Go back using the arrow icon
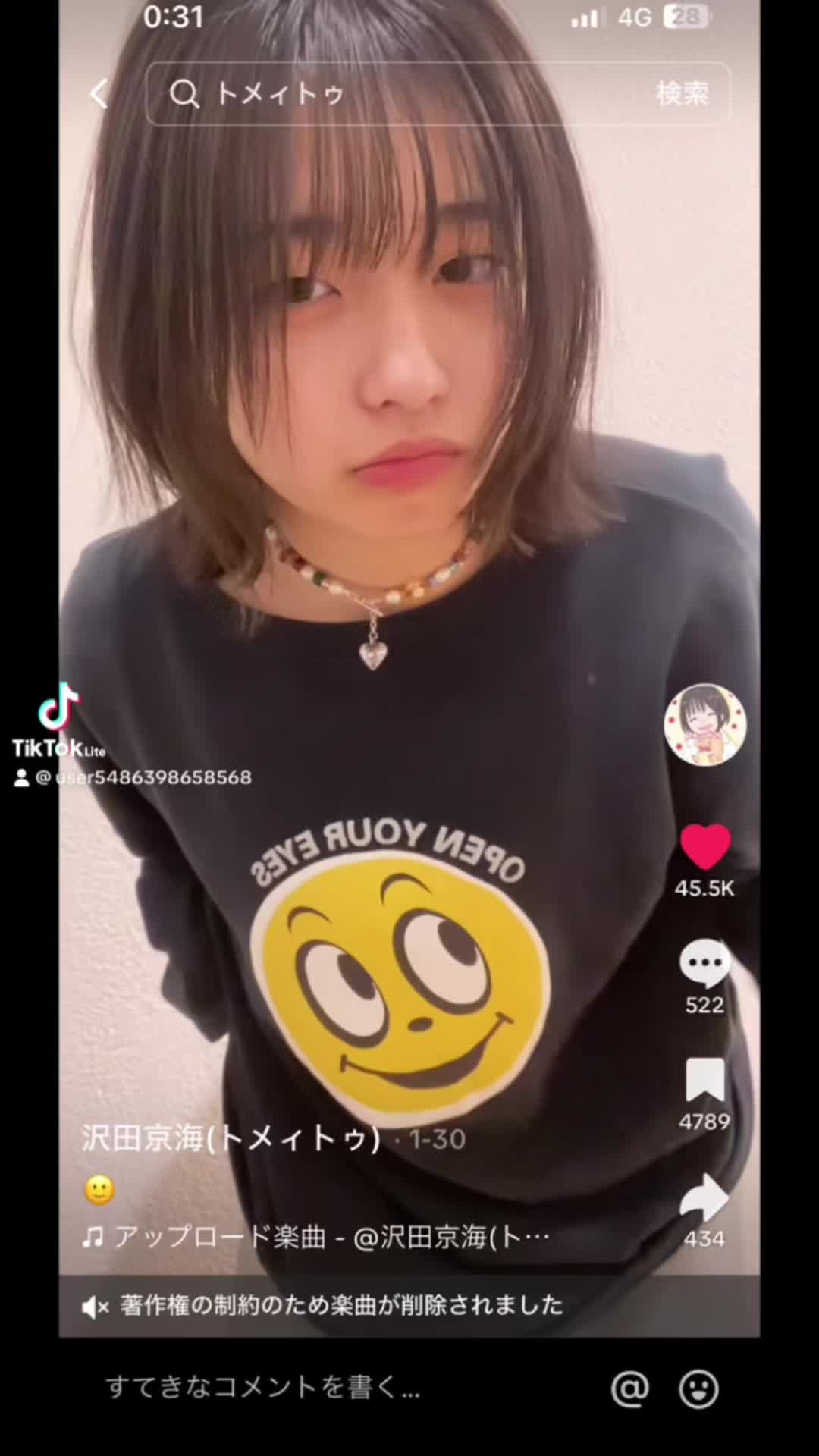The height and width of the screenshot is (1456, 819). click(x=99, y=94)
